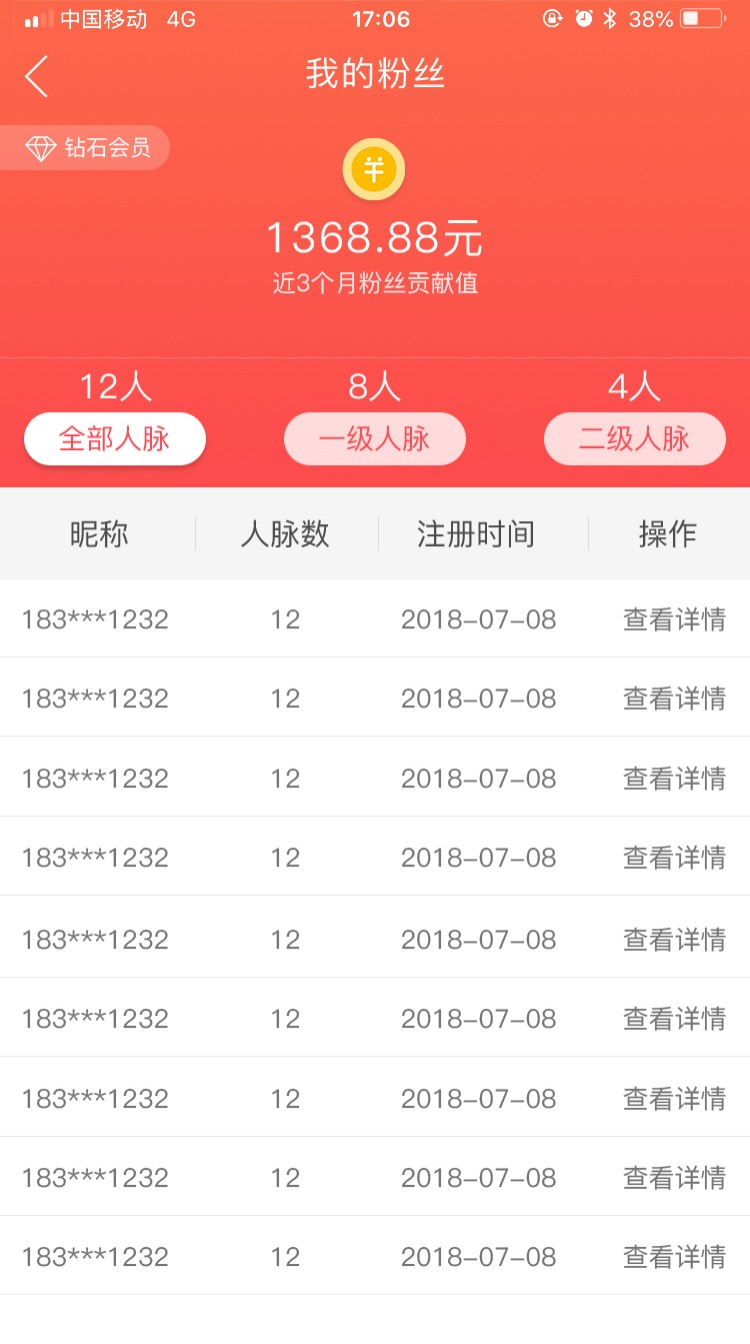Click the back arrow to return
Screen dimensions: 750x1344
pyautogui.click(x=36, y=76)
